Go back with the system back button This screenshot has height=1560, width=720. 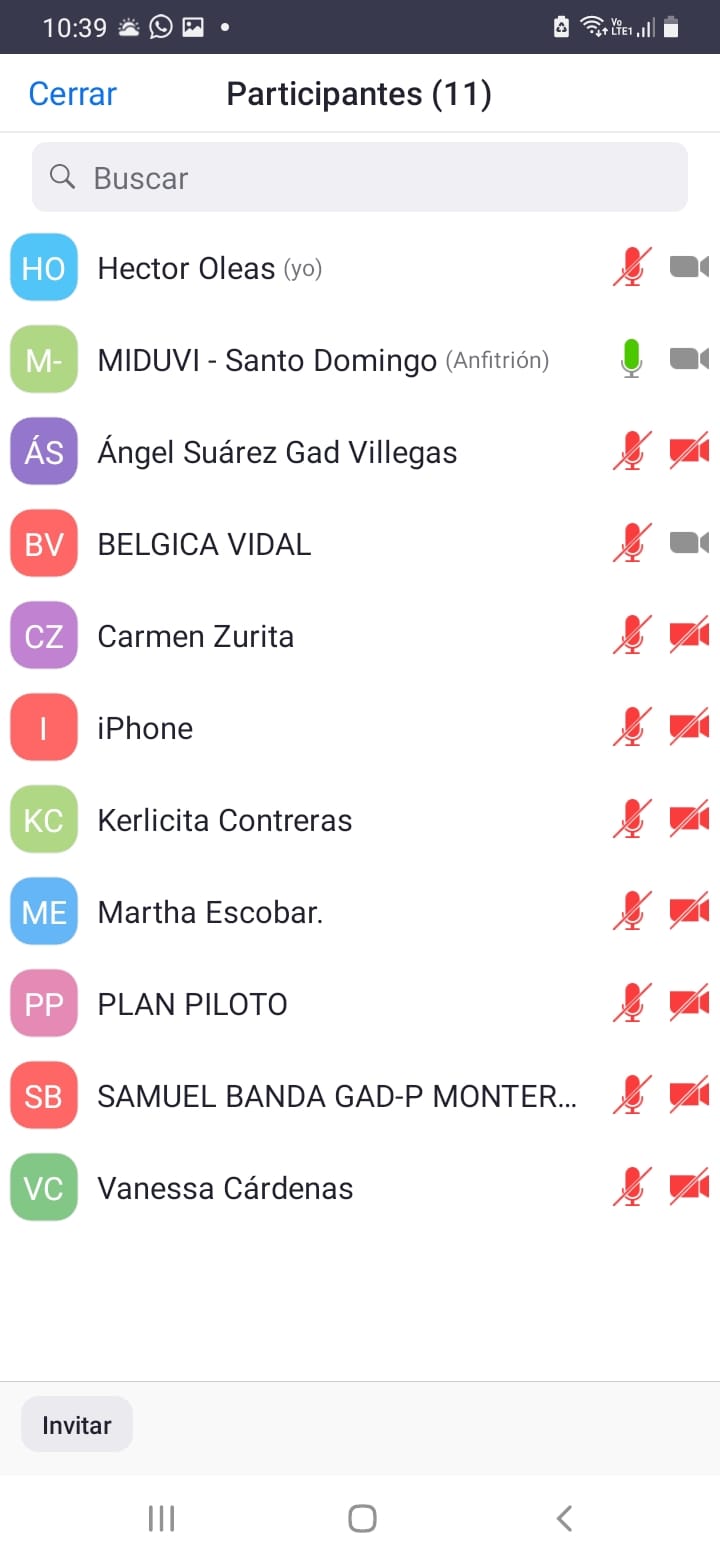(x=564, y=1519)
